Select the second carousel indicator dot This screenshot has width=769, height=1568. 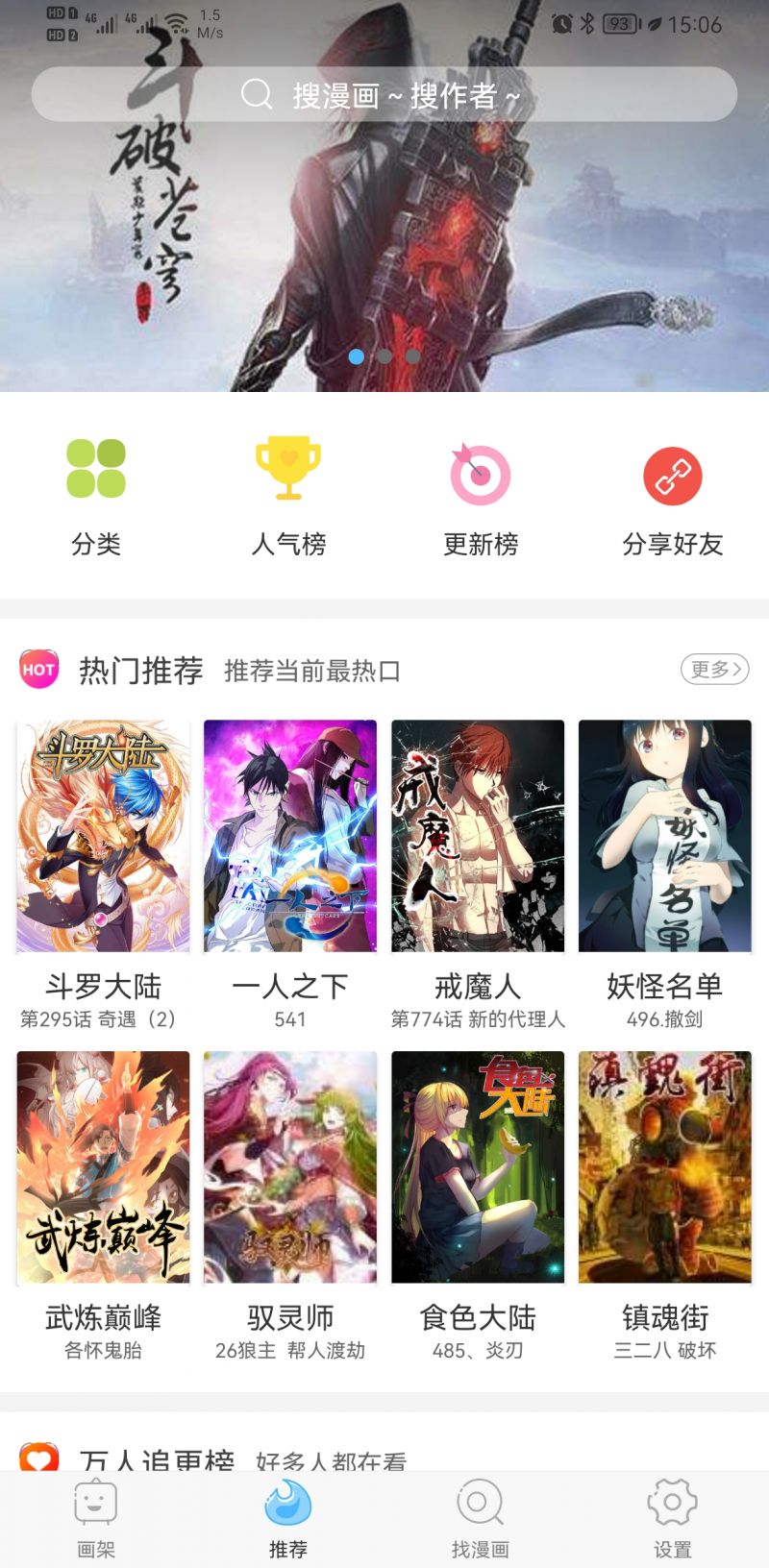[x=385, y=356]
